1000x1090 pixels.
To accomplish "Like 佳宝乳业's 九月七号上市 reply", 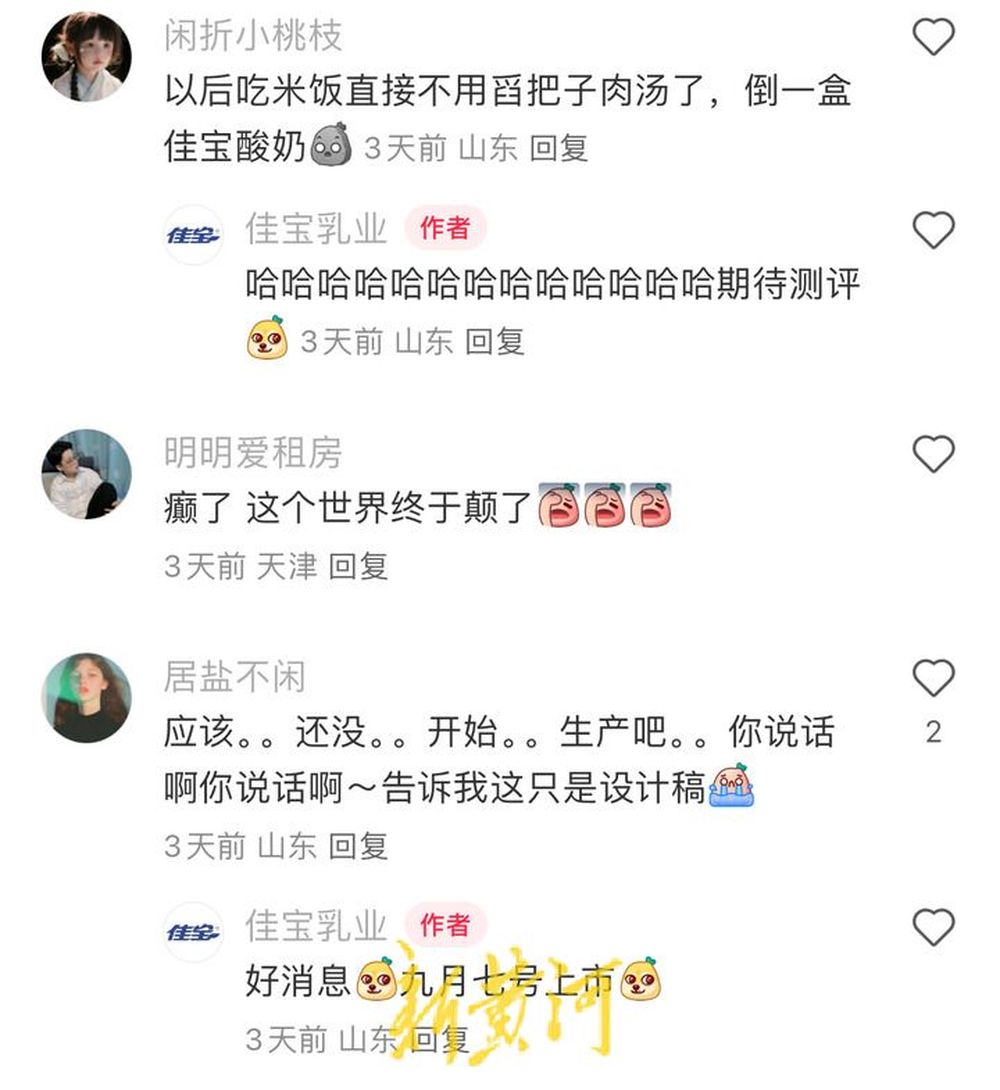I will tap(934, 928).
